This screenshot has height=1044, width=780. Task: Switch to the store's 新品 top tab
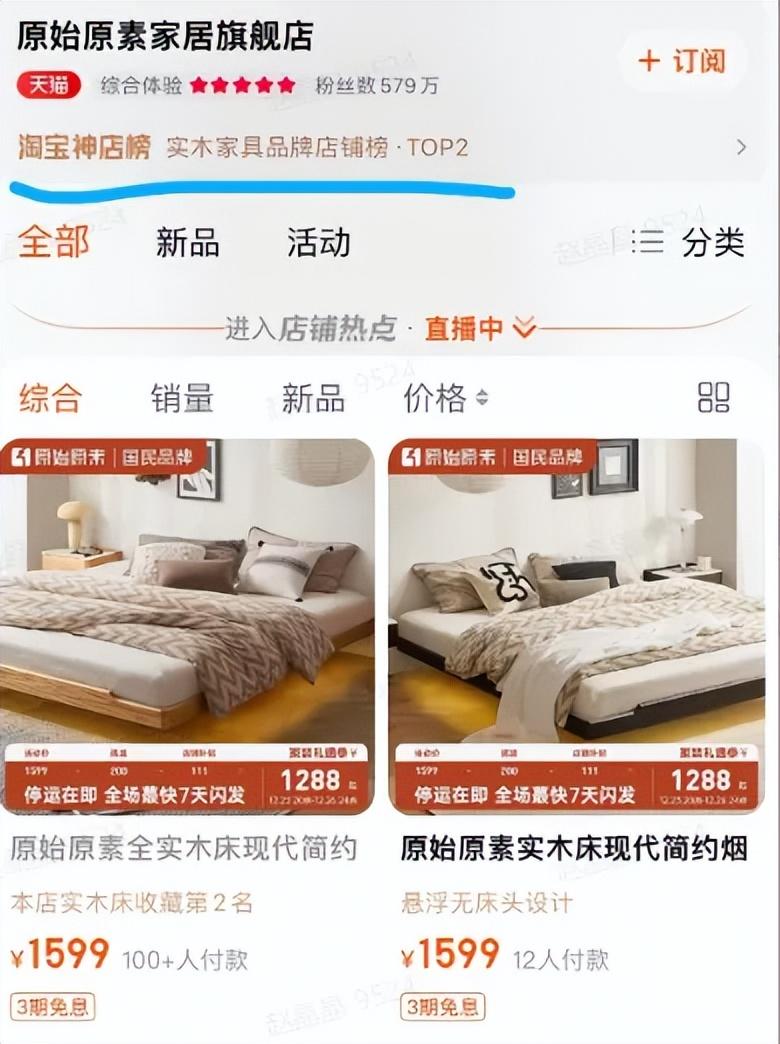pyautogui.click(x=187, y=243)
